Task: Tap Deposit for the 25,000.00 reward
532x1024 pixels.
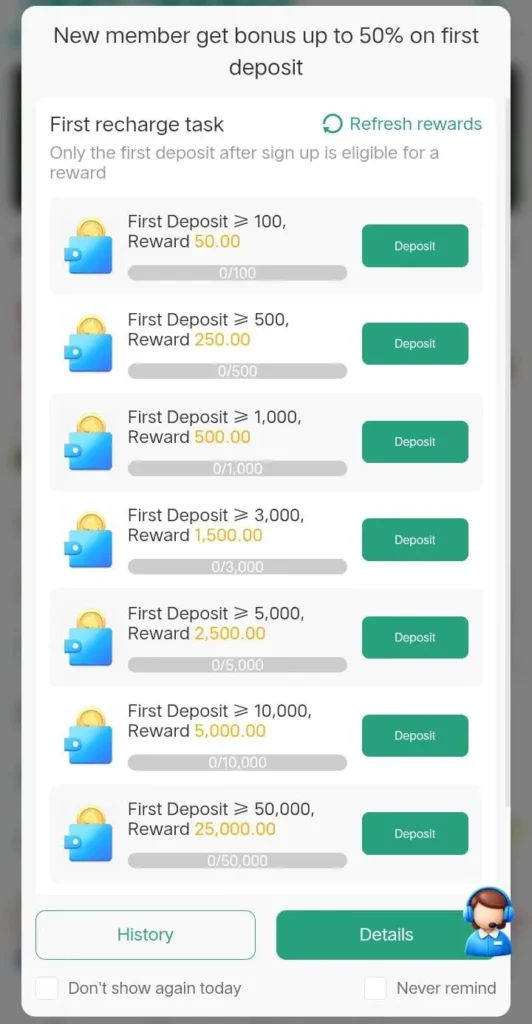Action: coord(415,833)
